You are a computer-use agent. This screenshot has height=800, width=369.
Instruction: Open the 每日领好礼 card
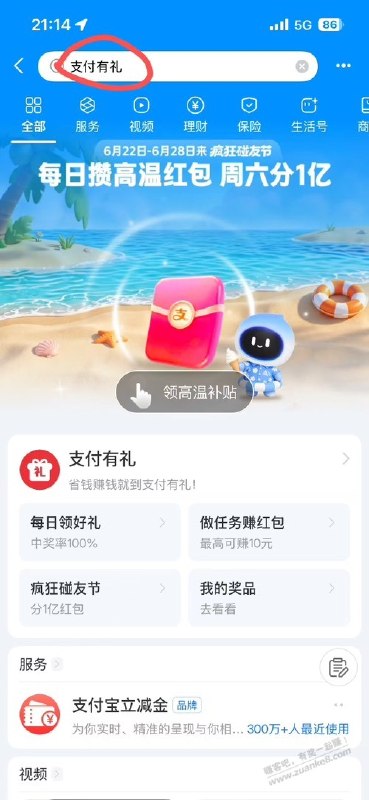point(100,532)
